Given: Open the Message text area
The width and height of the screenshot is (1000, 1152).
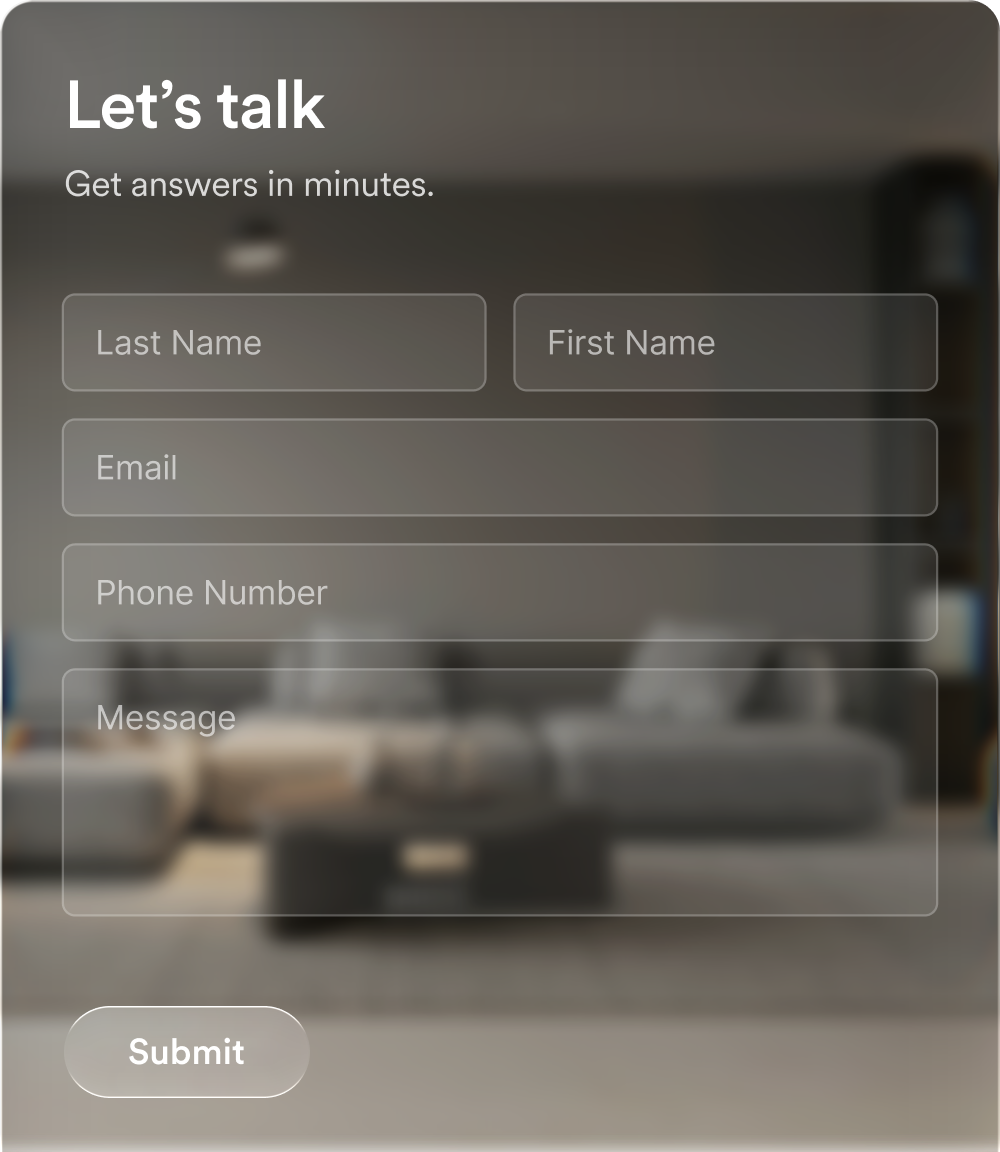Looking at the screenshot, I should 500,792.
